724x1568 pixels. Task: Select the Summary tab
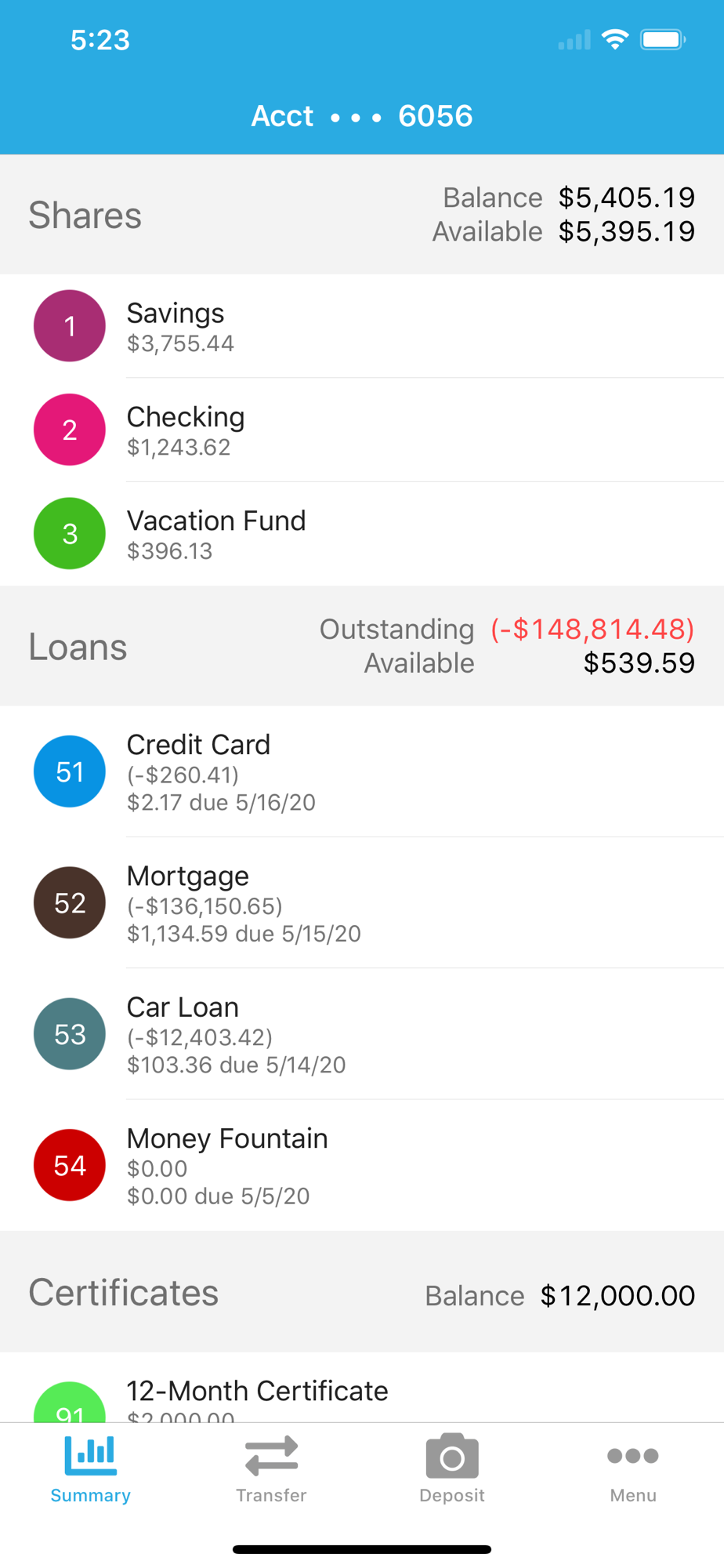click(x=90, y=1468)
